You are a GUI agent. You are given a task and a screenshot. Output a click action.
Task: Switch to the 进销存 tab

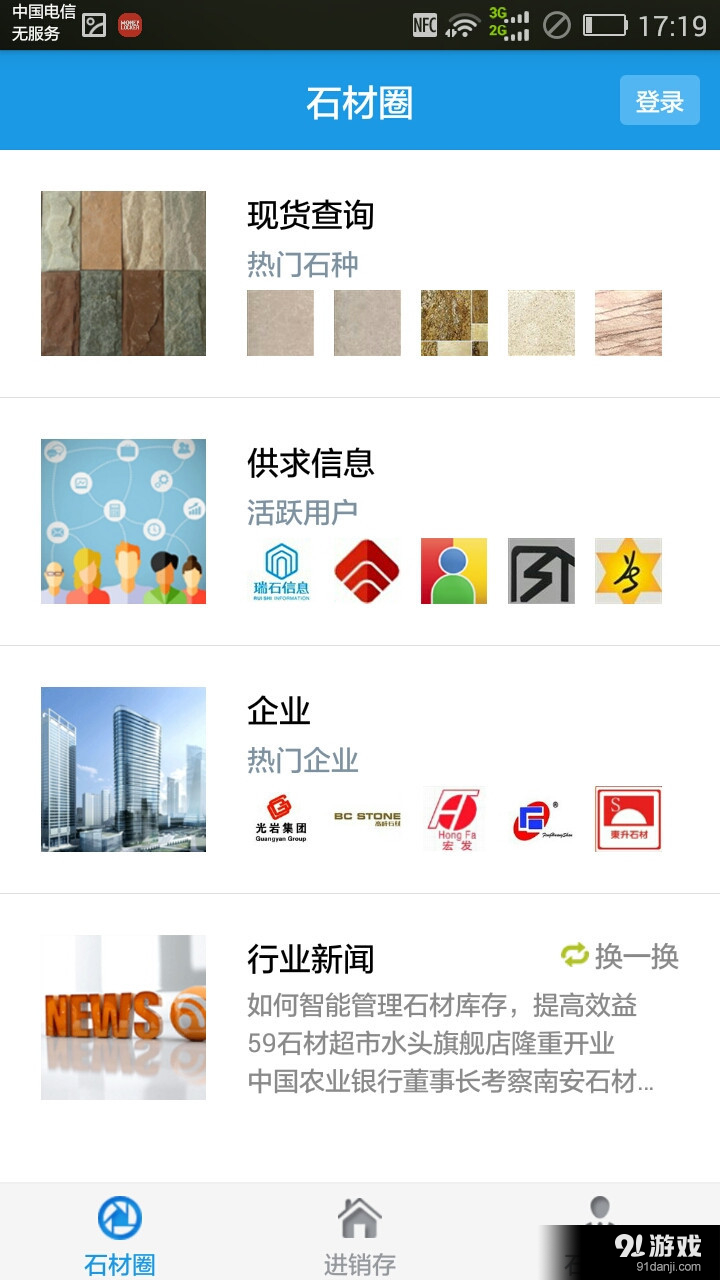pyautogui.click(x=360, y=1225)
